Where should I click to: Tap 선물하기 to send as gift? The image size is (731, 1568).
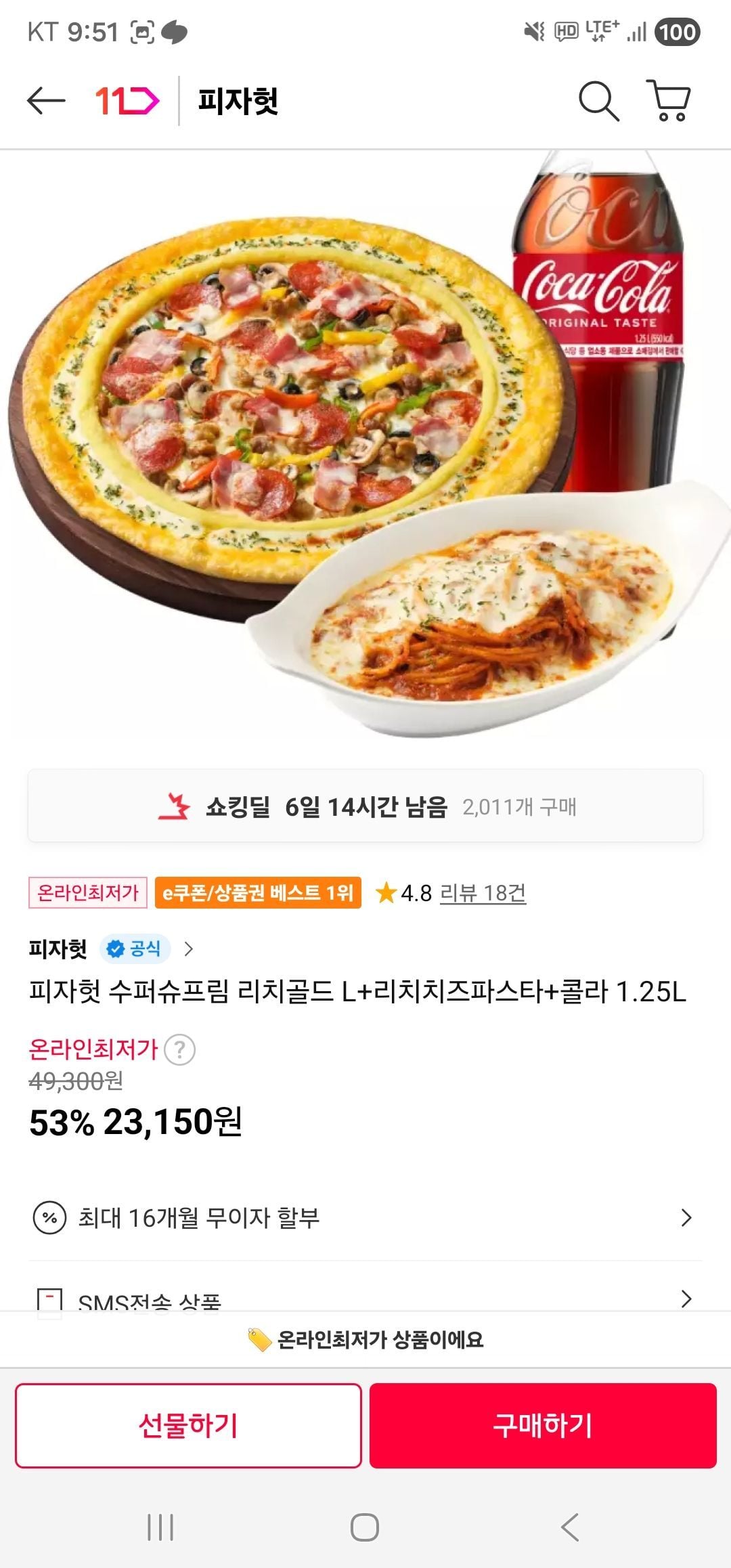click(x=188, y=1425)
